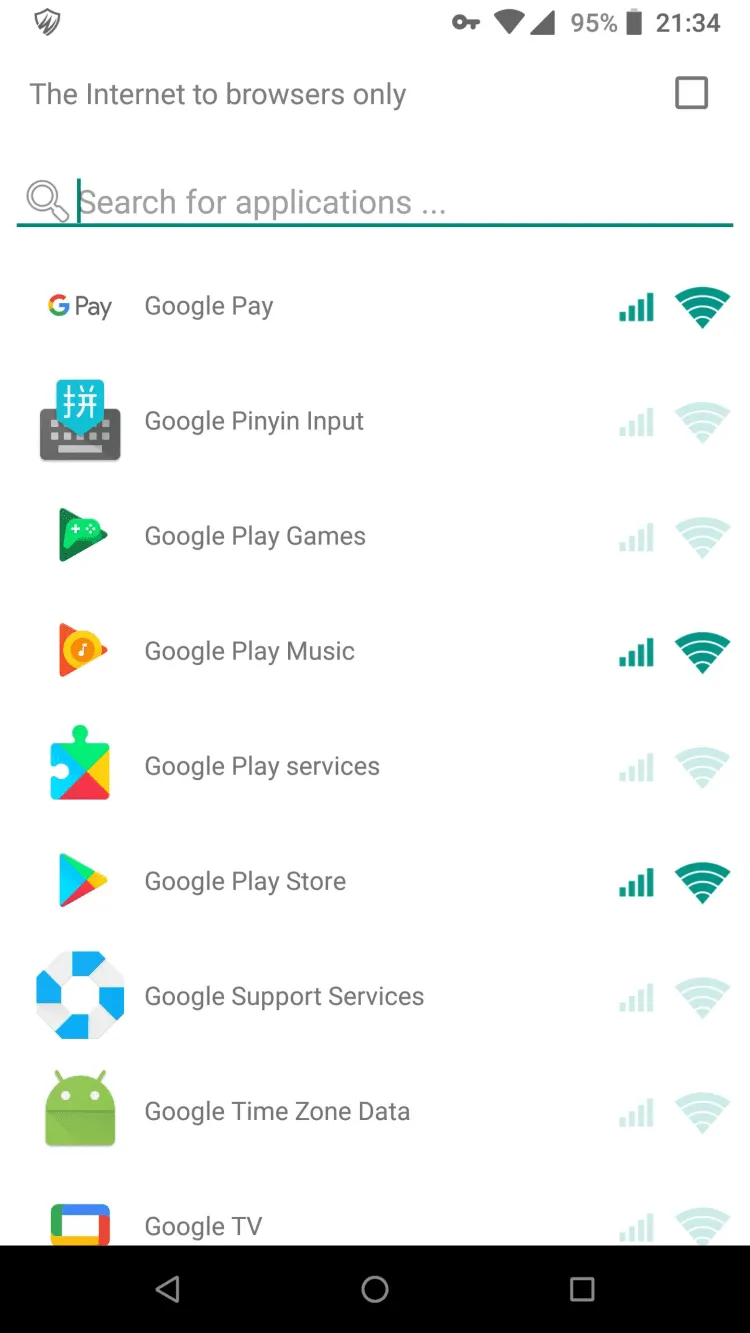The image size is (750, 1333).
Task: Go back using the system back button
Action: click(x=168, y=1289)
